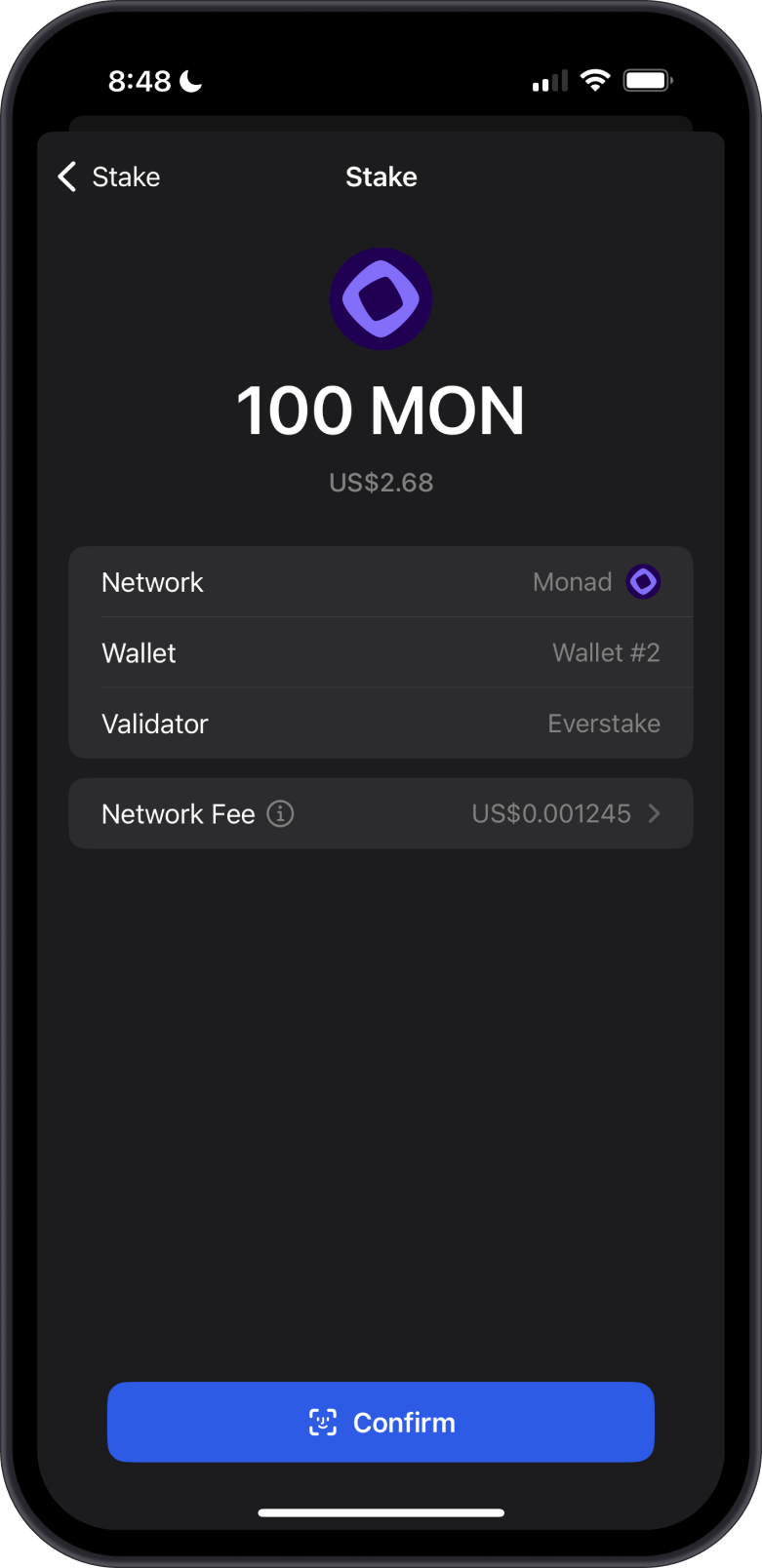The height and width of the screenshot is (1568, 762).
Task: Click the home indicator bar at bottom
Action: point(381,1512)
